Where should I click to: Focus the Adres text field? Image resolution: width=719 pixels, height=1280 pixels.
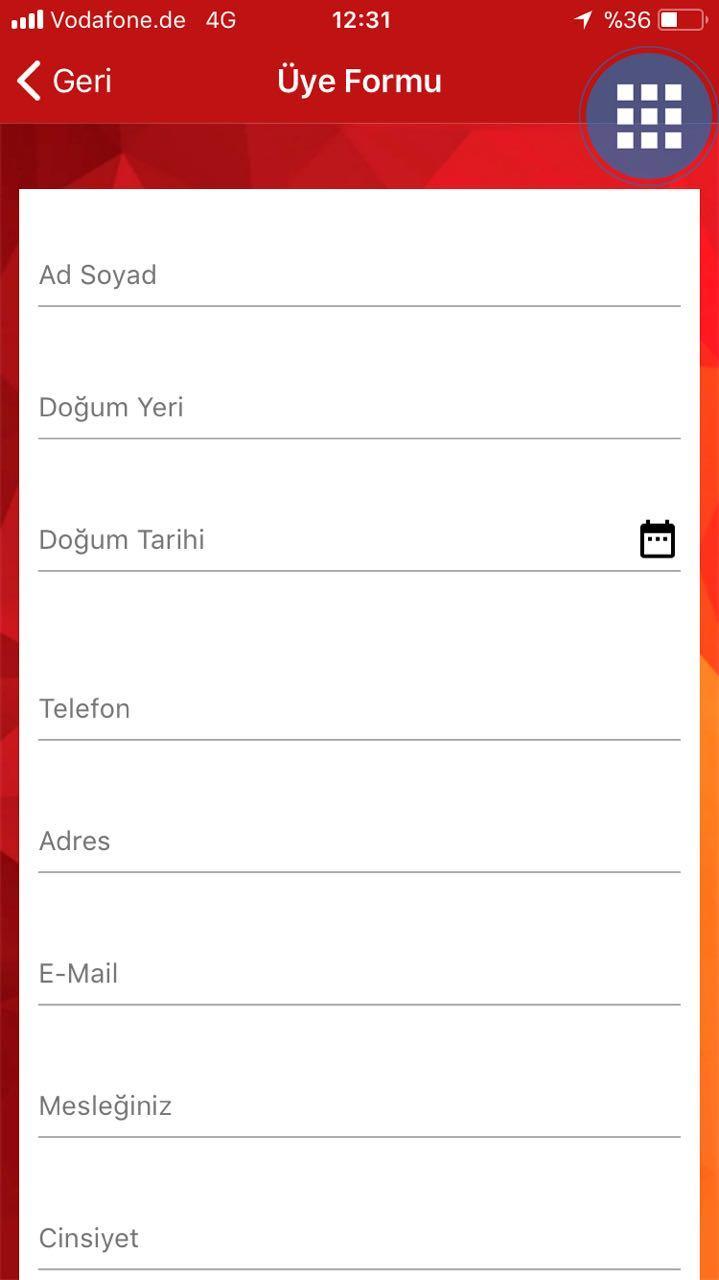pyautogui.click(x=358, y=841)
